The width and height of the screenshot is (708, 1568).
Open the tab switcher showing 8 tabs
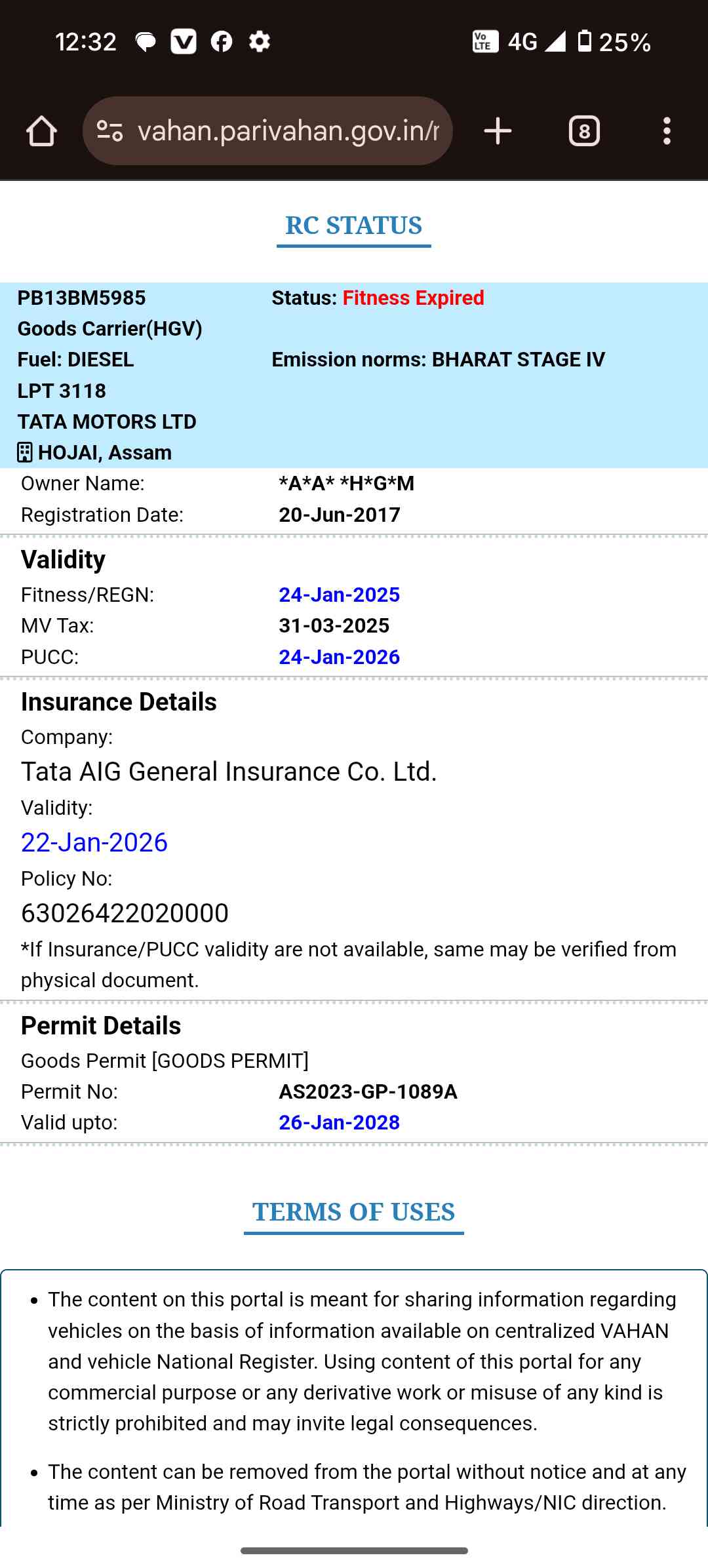tap(584, 131)
